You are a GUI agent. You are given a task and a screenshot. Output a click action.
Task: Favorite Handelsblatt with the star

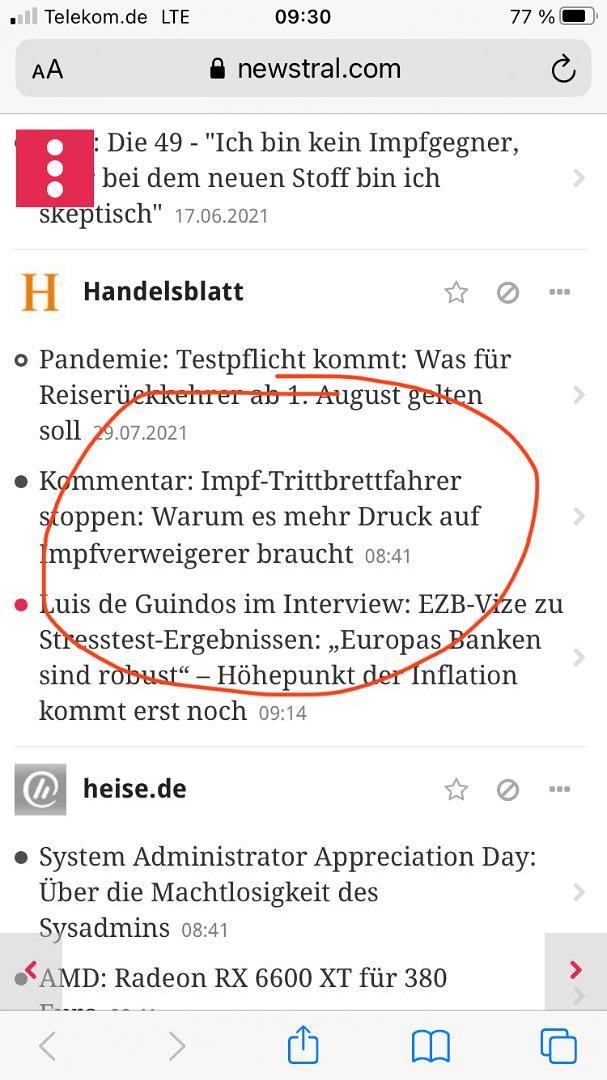click(456, 292)
